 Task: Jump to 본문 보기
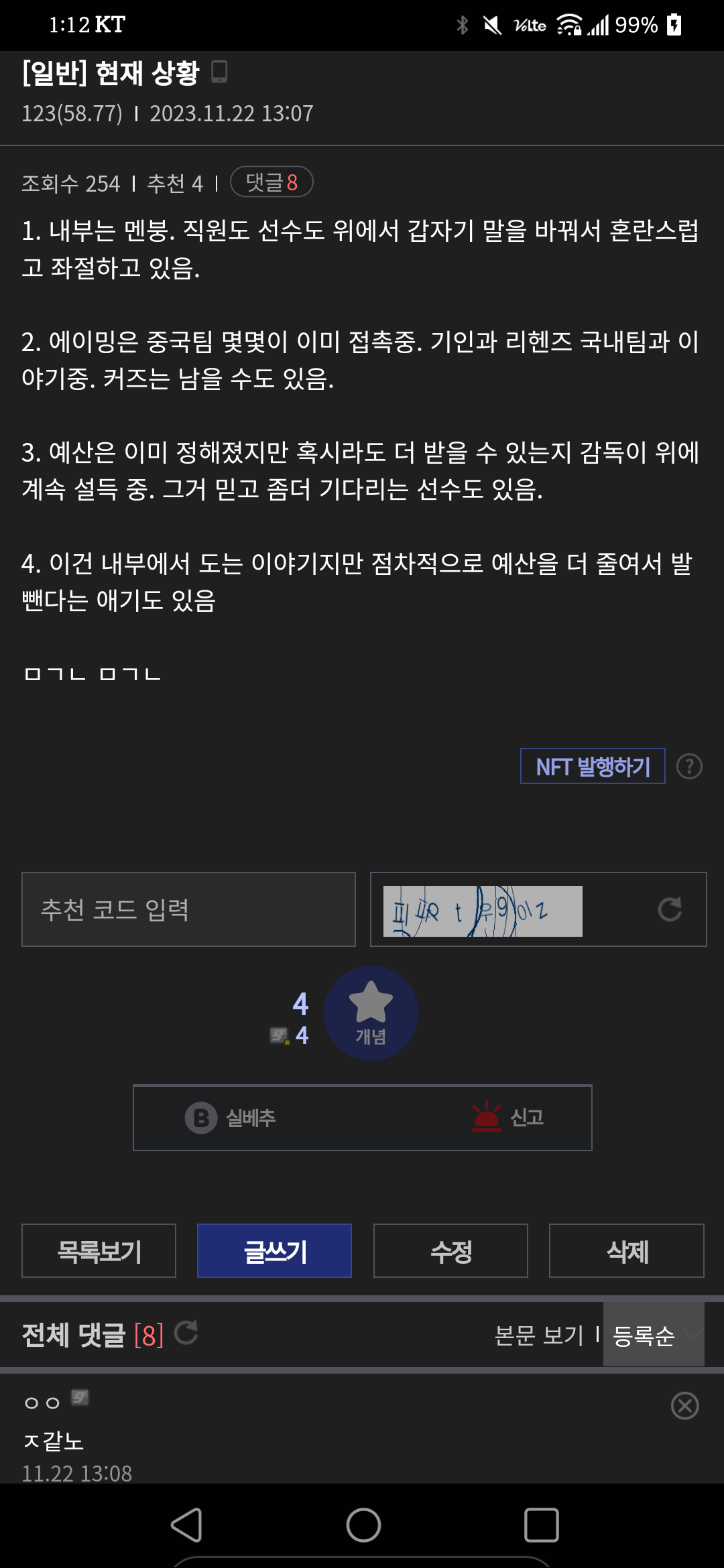[x=539, y=1335]
